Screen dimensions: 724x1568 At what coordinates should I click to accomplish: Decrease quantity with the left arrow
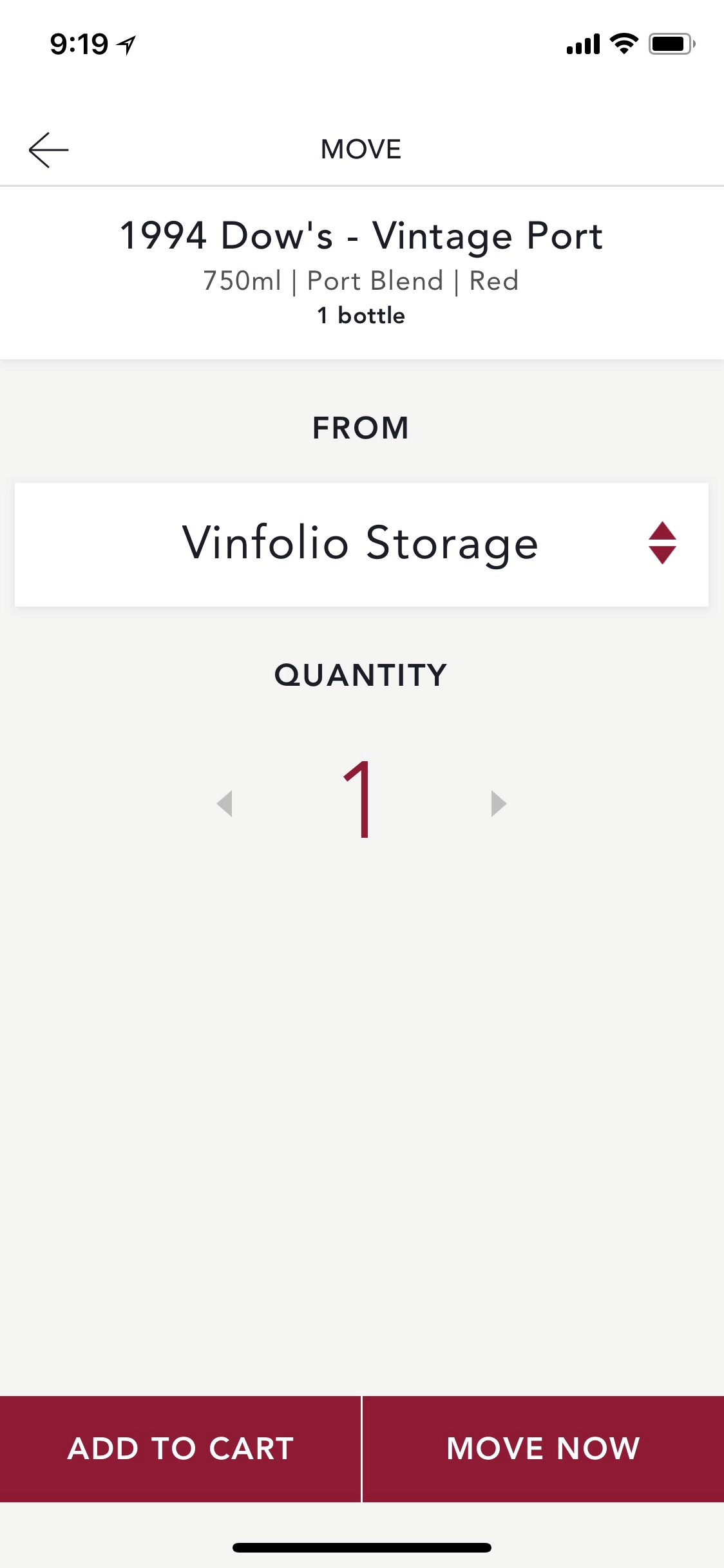[225, 803]
